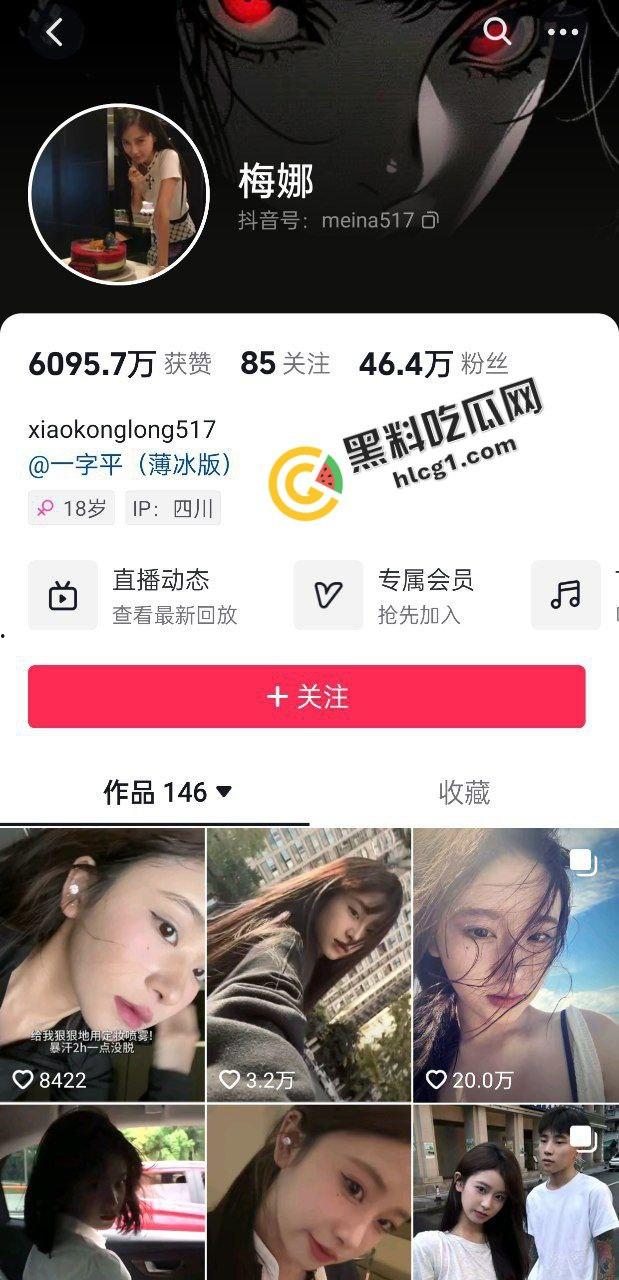The width and height of the screenshot is (619, 1280).
Task: Open the post with 20.0万 likes
Action: coord(515,965)
